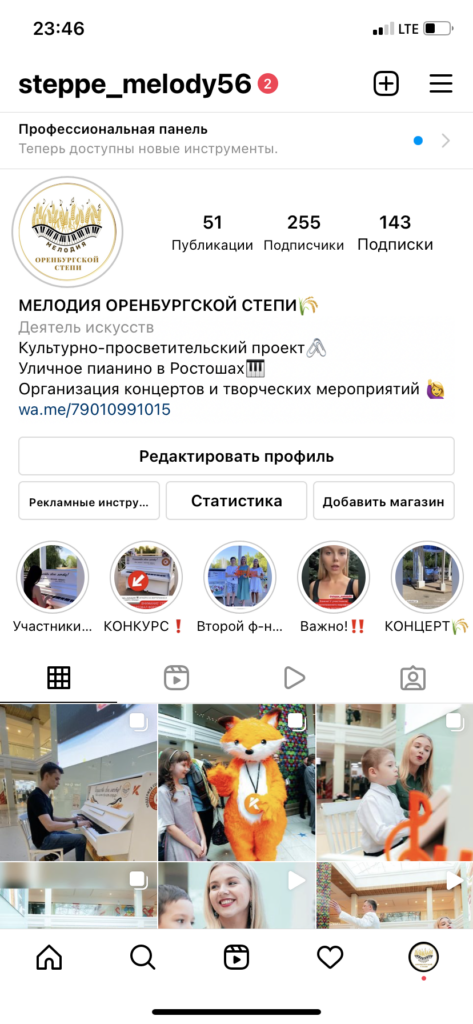Open activity heart in the bottom bar
This screenshot has height=1024, width=473.
(330, 957)
